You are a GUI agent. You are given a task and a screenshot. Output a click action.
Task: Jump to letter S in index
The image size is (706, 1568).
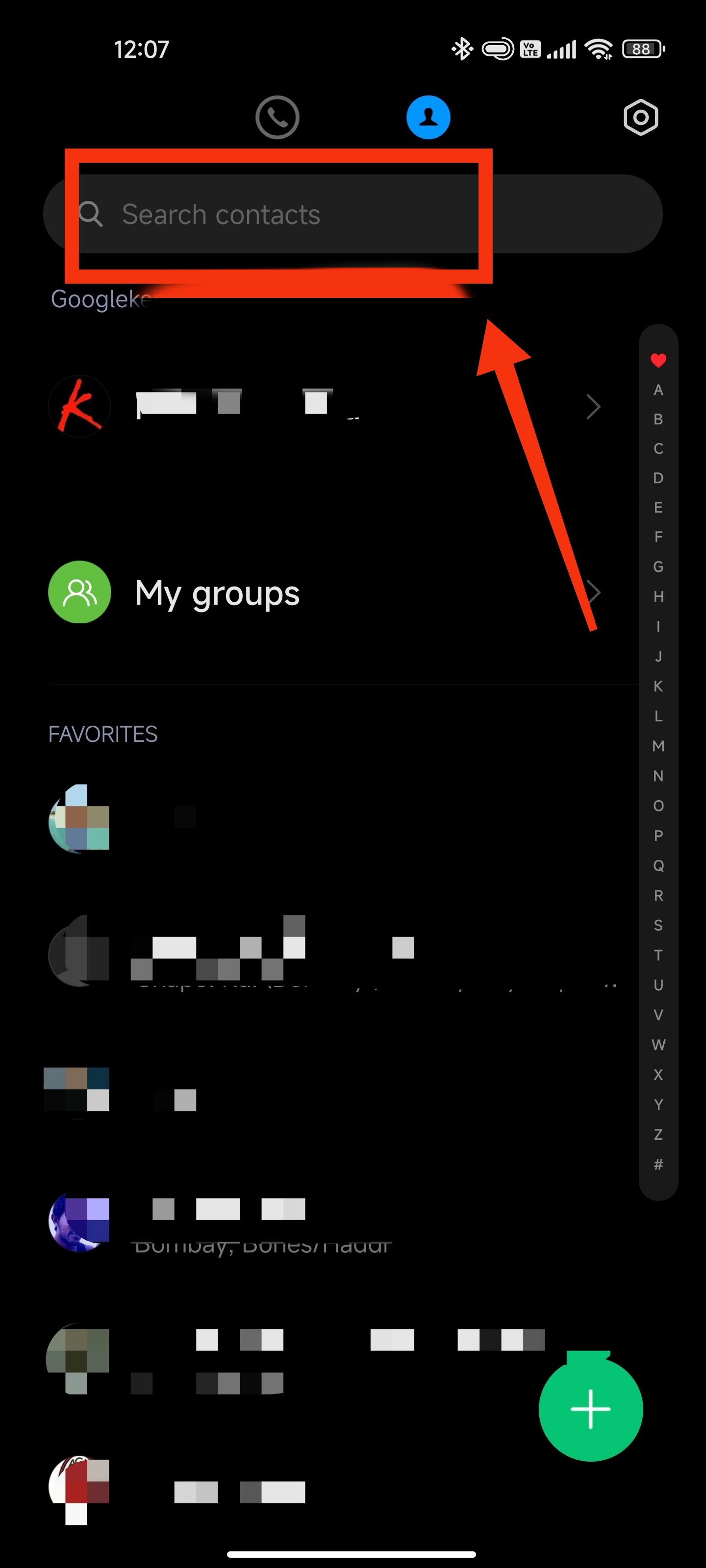tap(658, 925)
